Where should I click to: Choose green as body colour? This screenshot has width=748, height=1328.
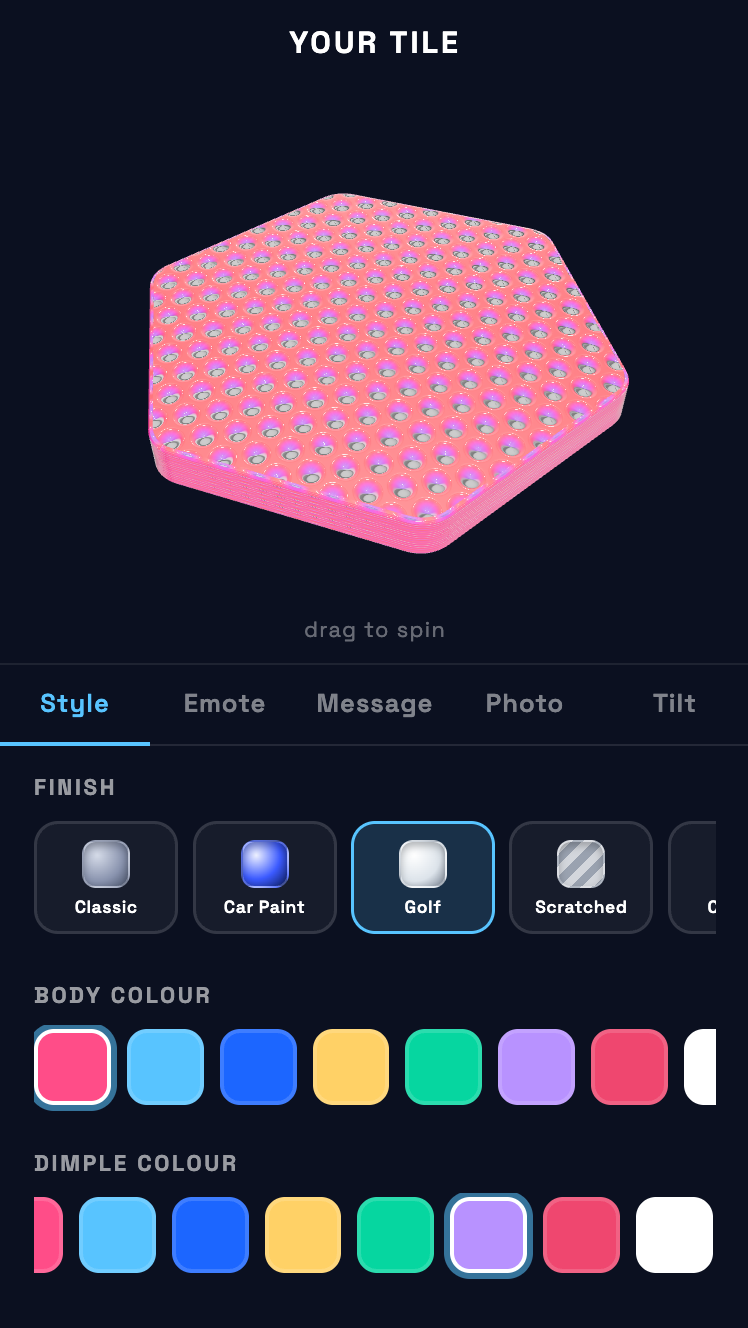click(444, 1067)
